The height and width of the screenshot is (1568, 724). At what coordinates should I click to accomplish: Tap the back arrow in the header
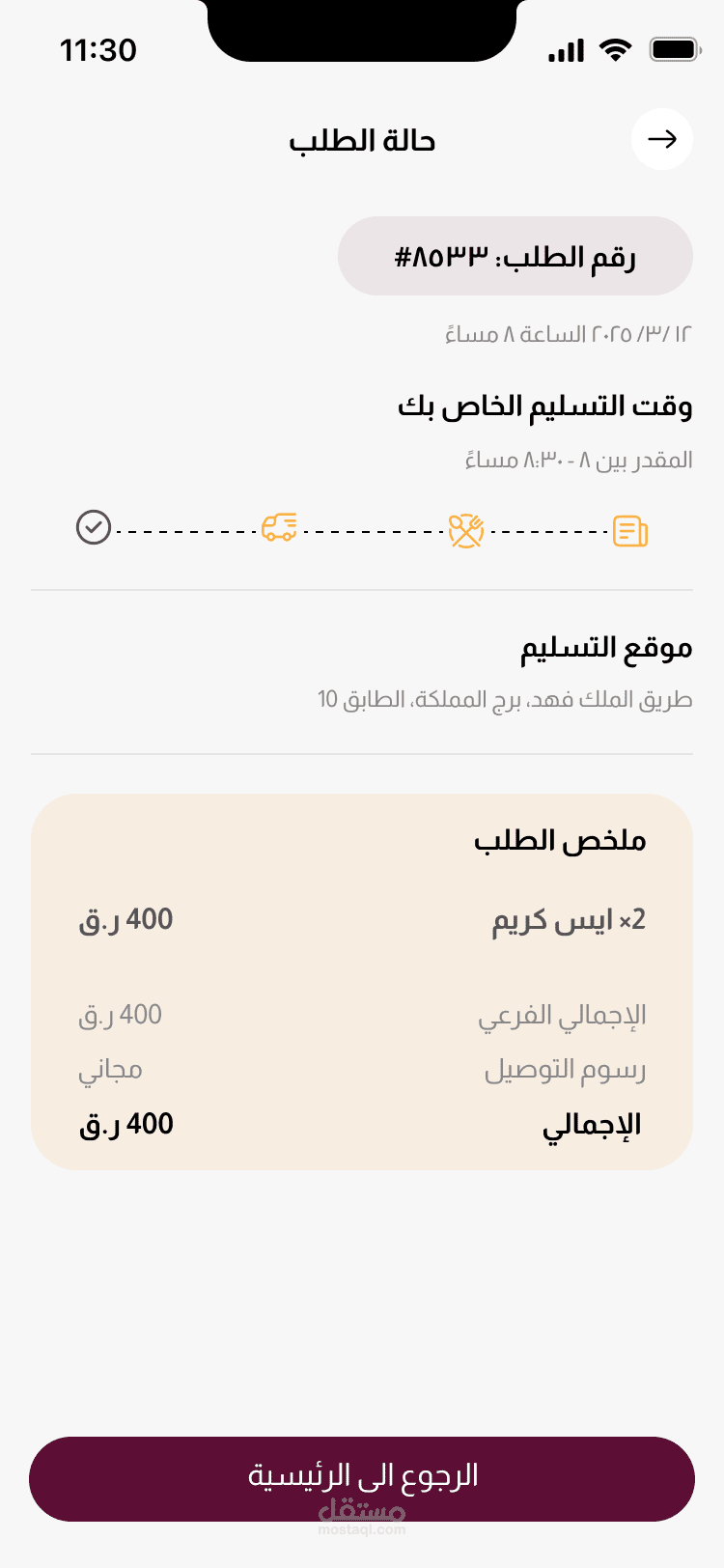click(662, 139)
